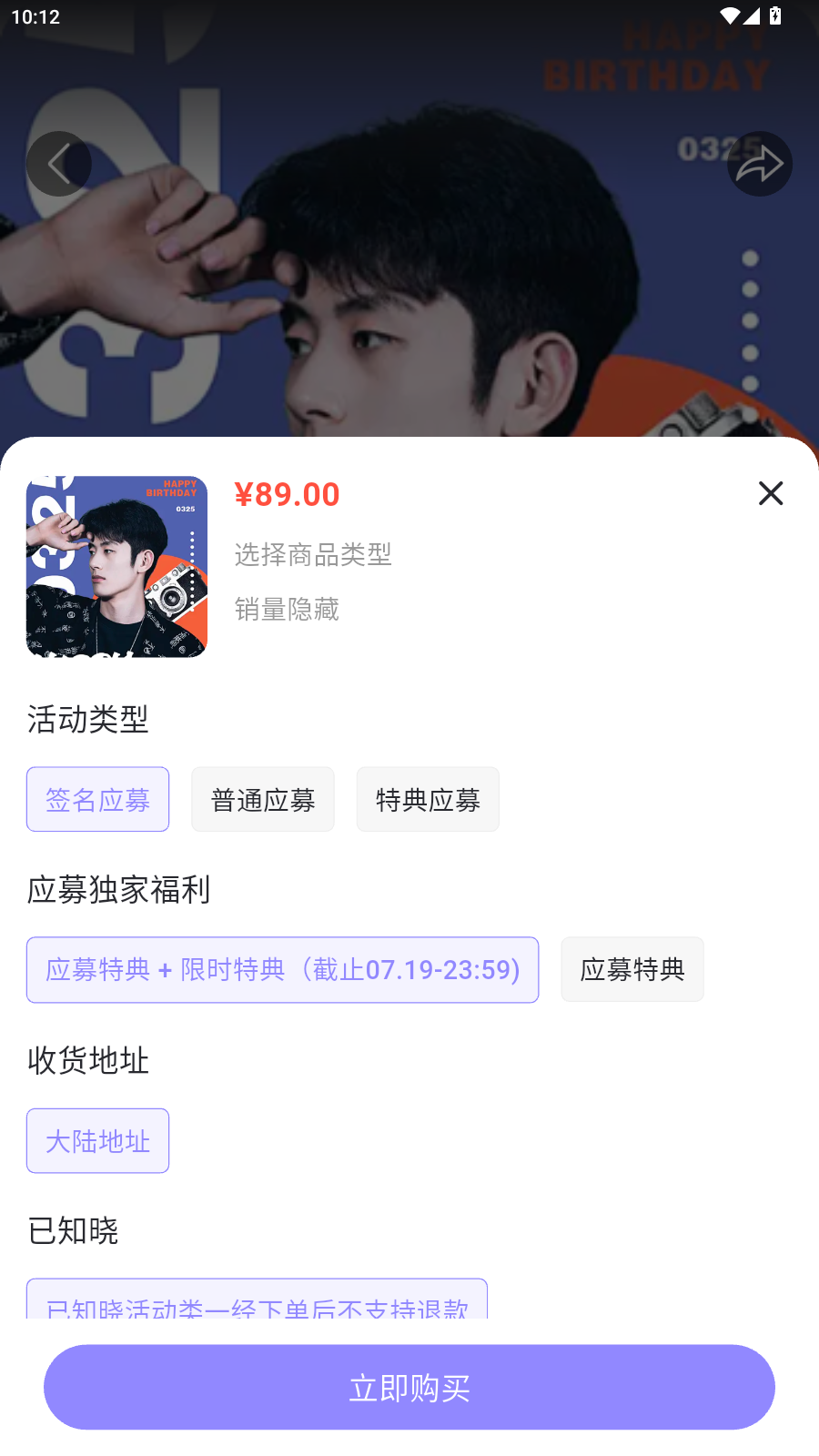The width and height of the screenshot is (819, 1456).
Task: Tap the Wi-Fi icon in the status bar
Action: 728,15
